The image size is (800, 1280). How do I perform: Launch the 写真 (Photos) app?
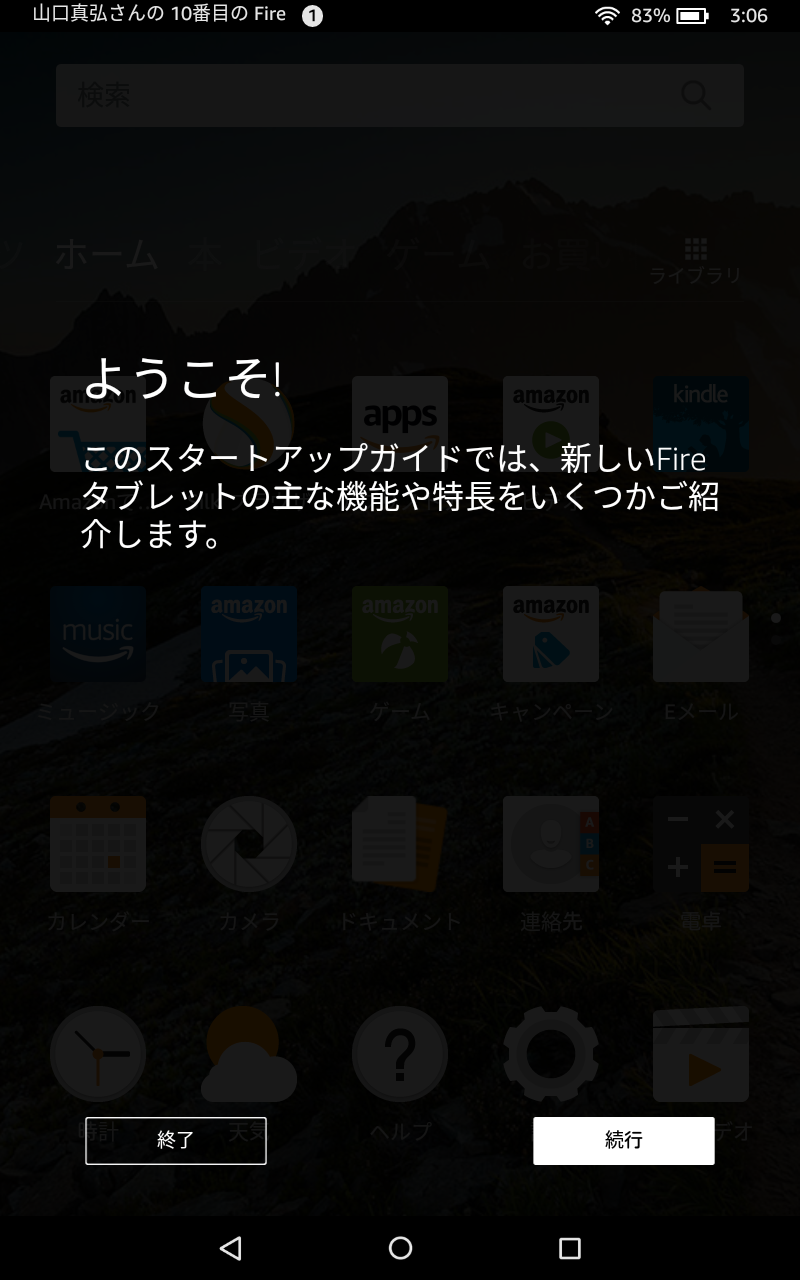click(248, 634)
